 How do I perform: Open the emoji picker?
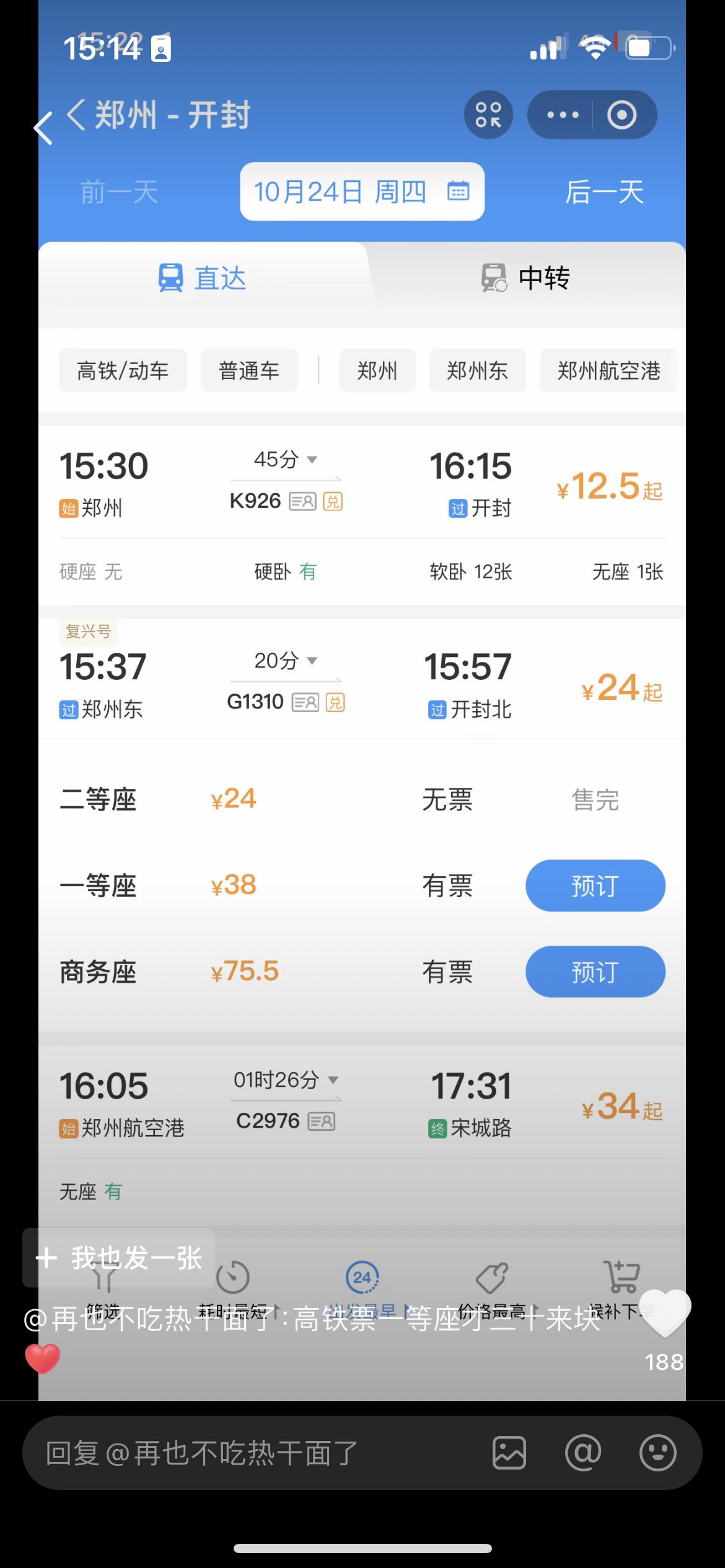[657, 1453]
